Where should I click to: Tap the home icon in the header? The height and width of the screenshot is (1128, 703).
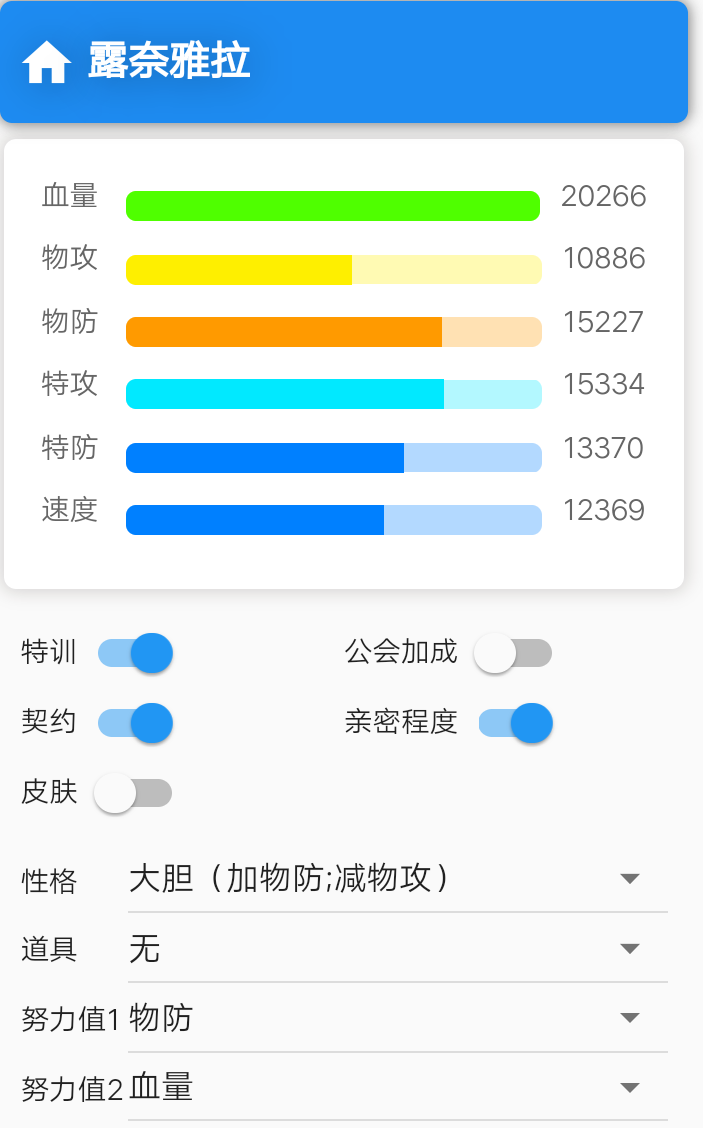click(47, 63)
